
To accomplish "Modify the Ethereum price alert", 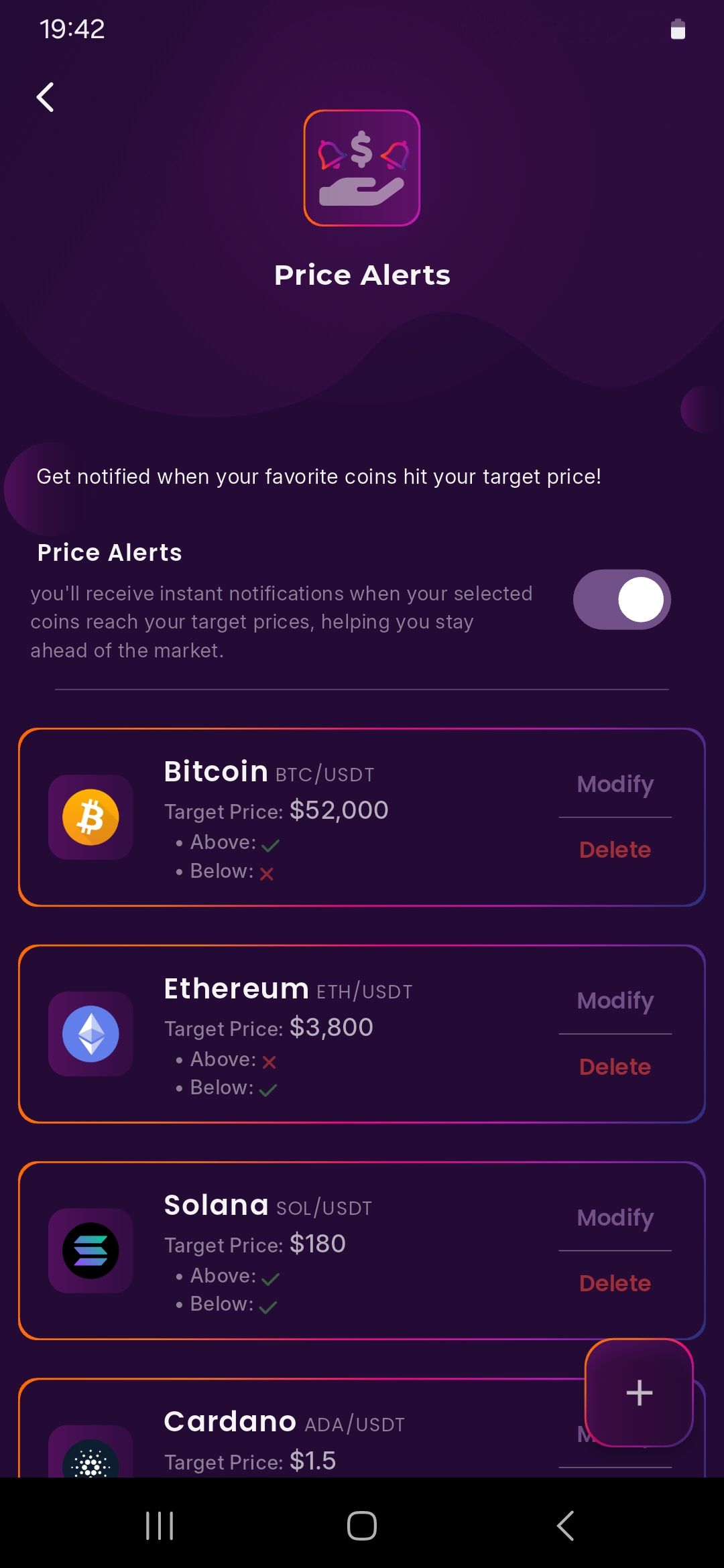I will (x=615, y=1000).
